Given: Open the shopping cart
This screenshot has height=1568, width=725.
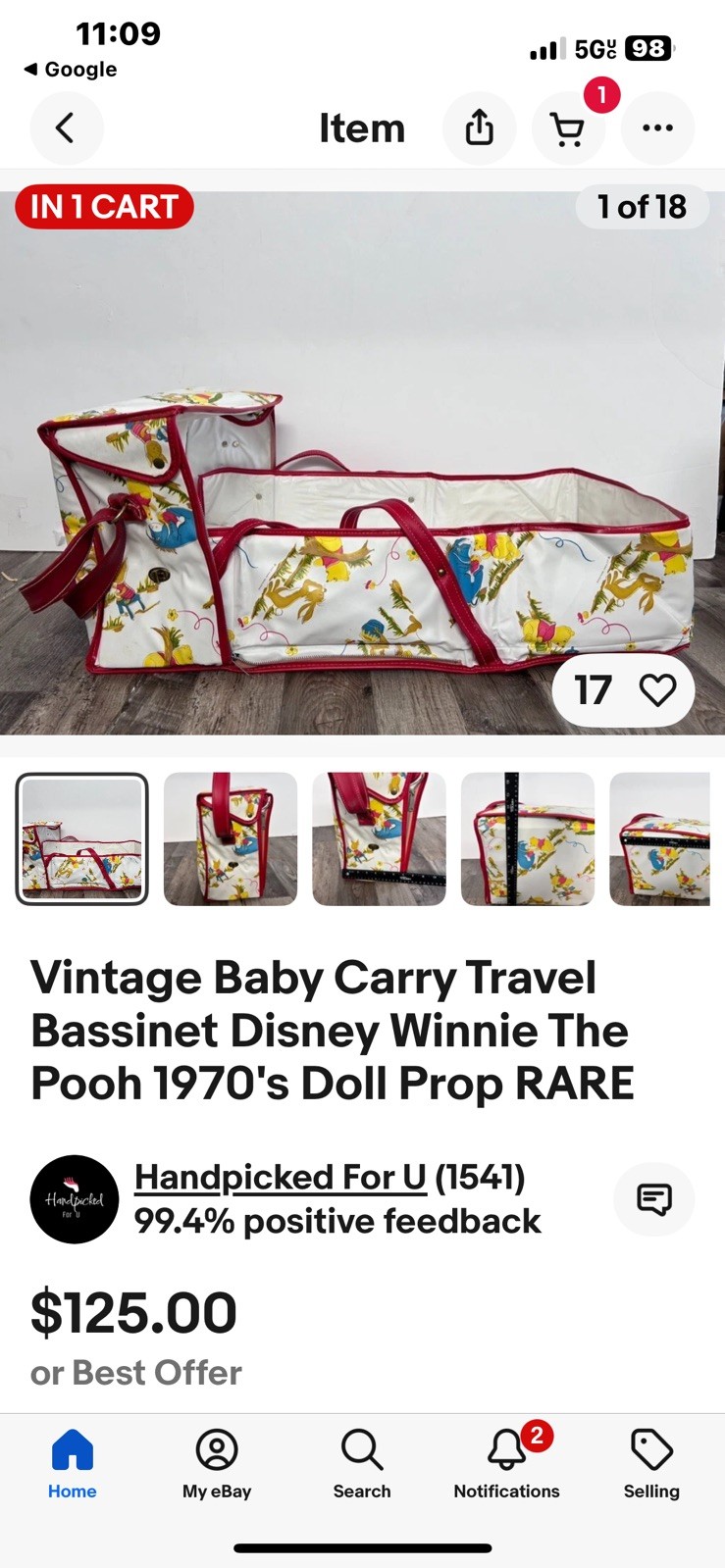Looking at the screenshot, I should [568, 128].
